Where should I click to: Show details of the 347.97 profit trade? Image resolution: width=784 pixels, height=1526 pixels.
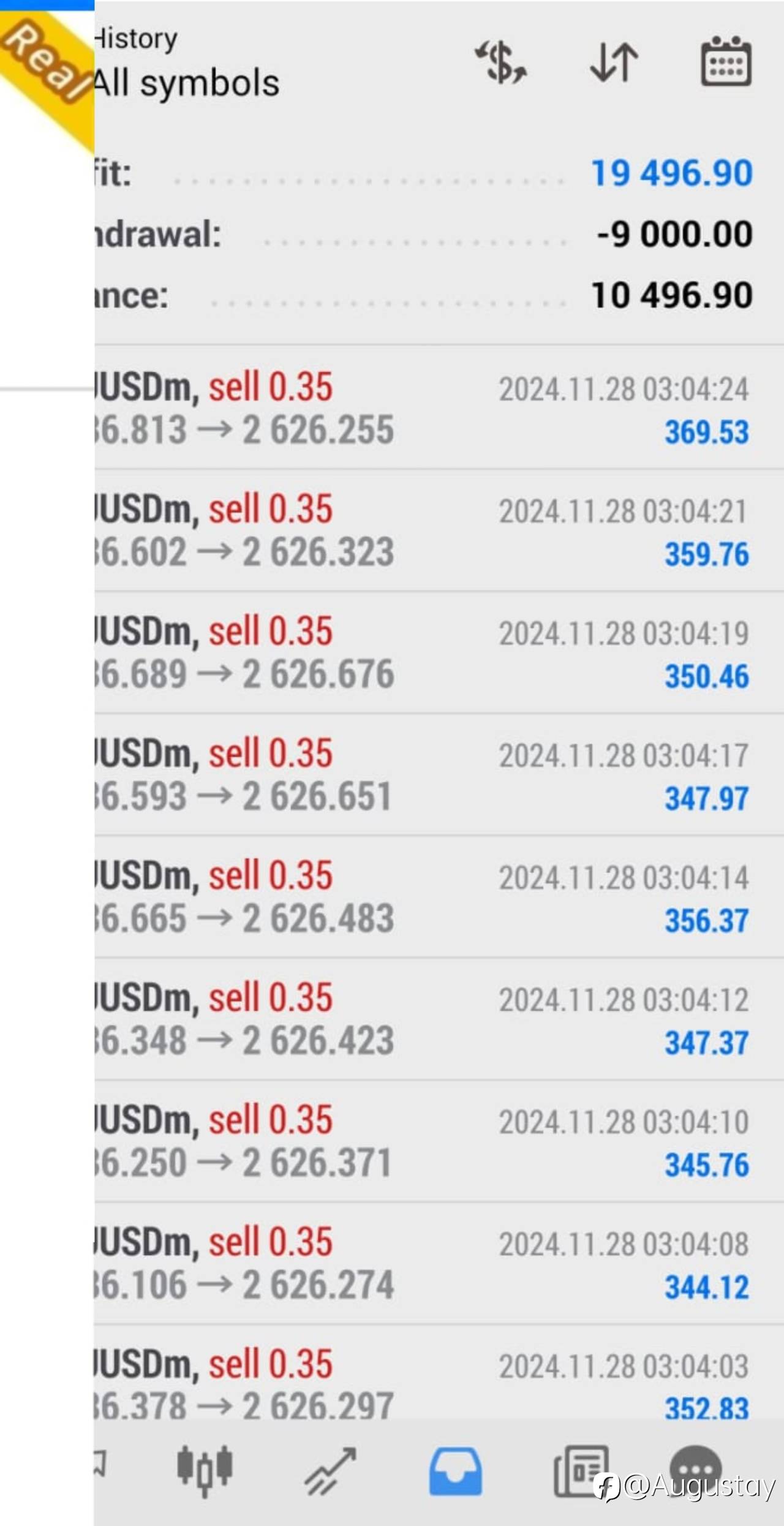click(x=423, y=775)
